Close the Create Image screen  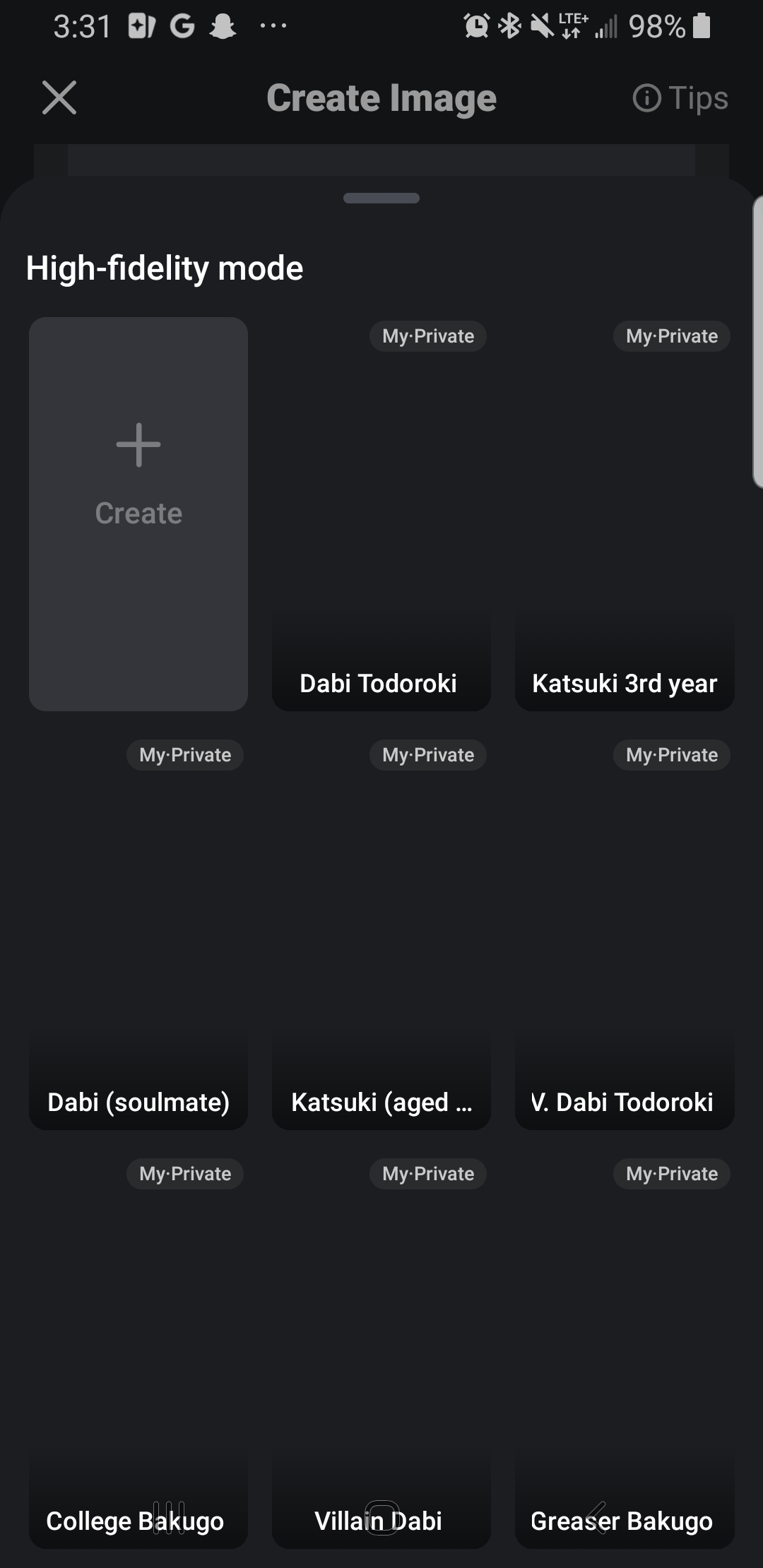(59, 97)
